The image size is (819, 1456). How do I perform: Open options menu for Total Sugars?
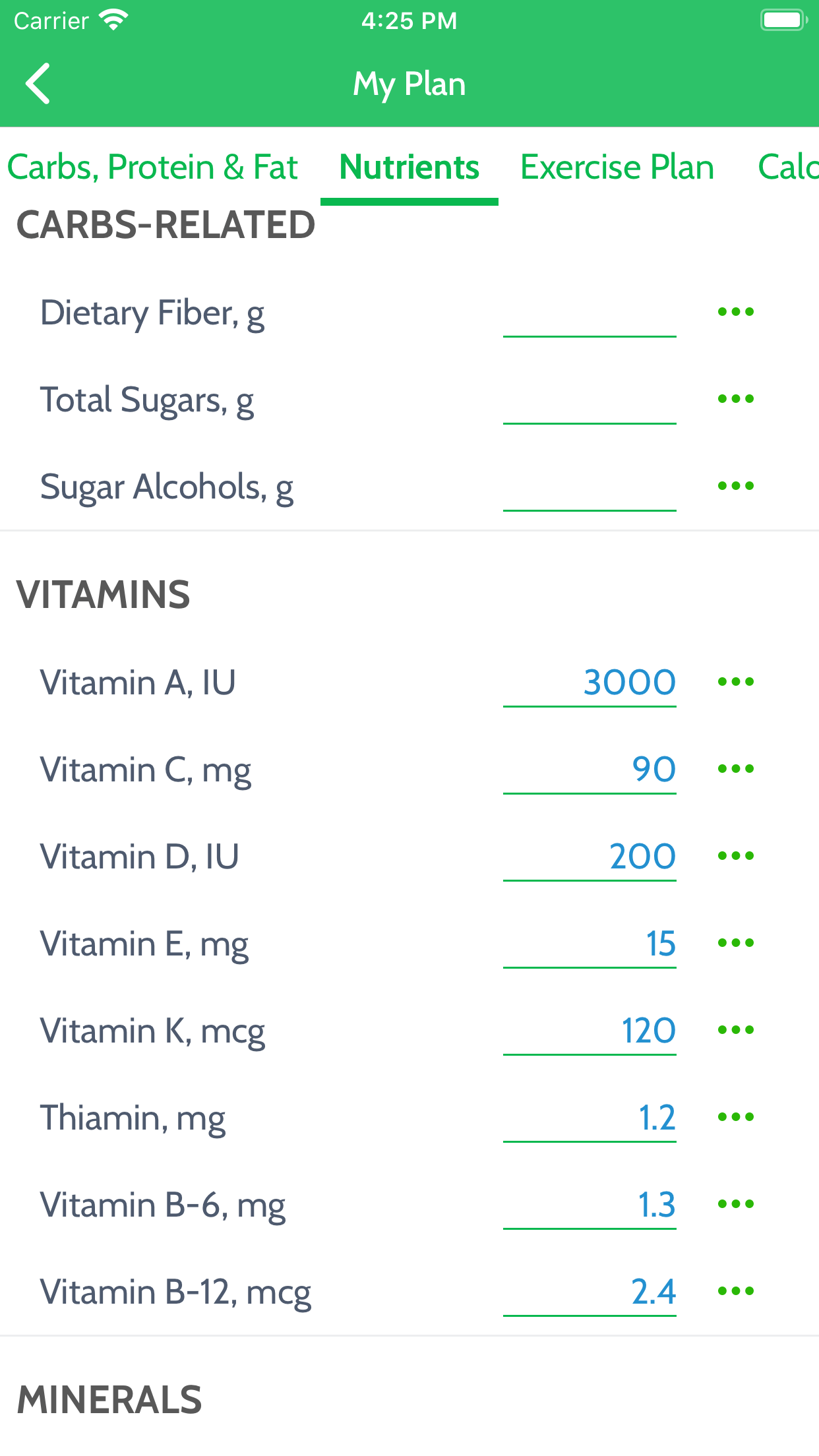coord(737,397)
